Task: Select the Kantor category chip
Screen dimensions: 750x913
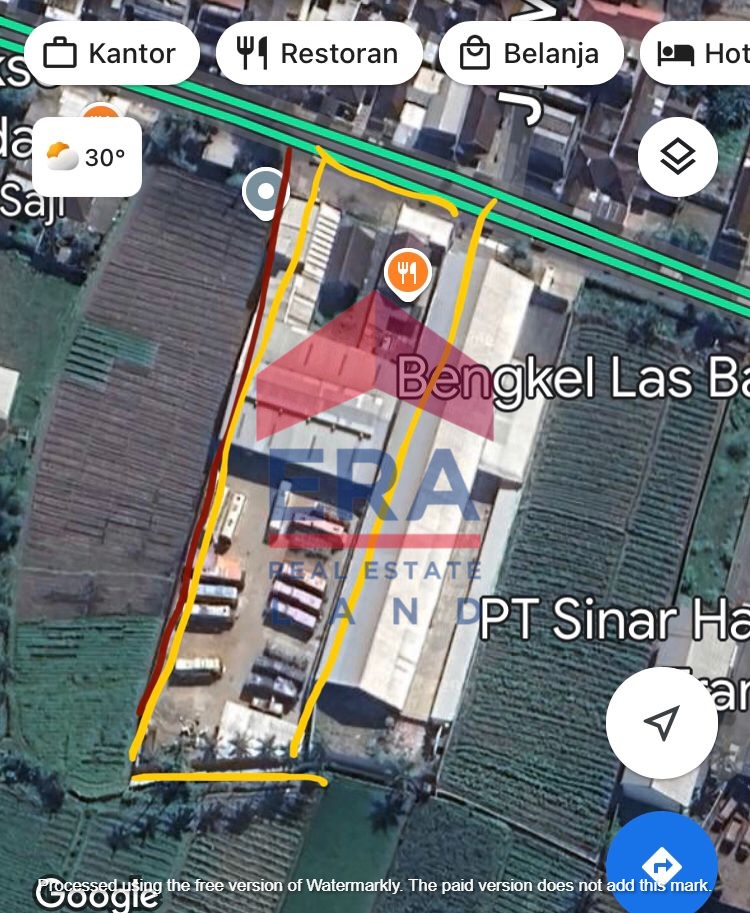Action: tap(112, 54)
